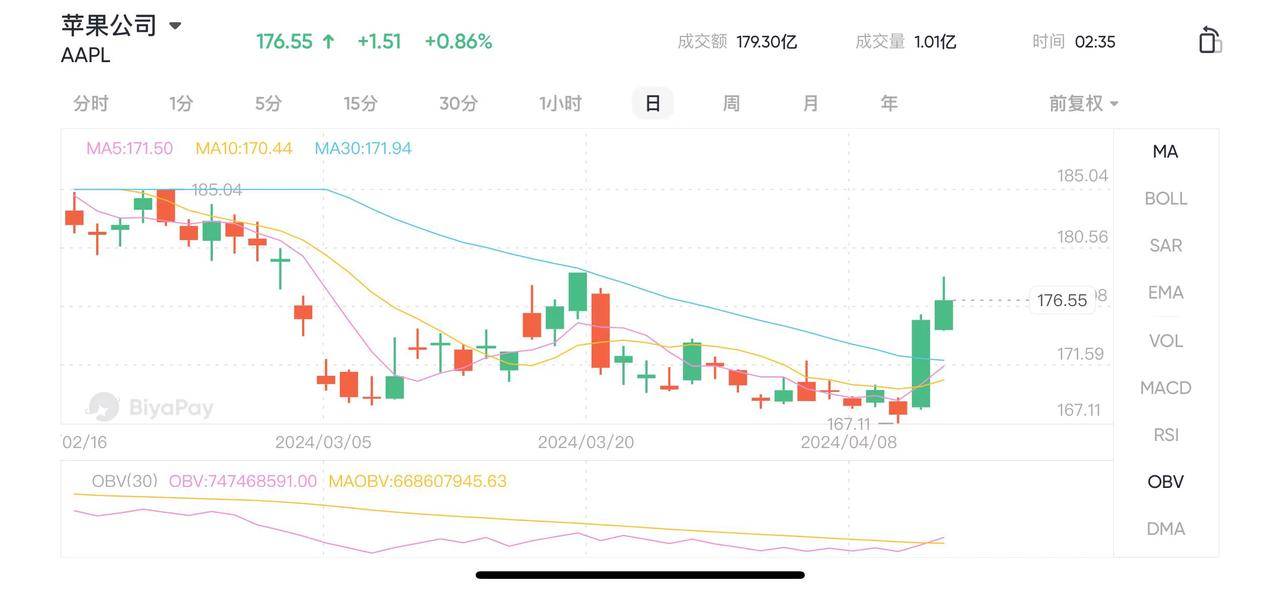Show the VOL sub-indicator

click(x=1165, y=340)
